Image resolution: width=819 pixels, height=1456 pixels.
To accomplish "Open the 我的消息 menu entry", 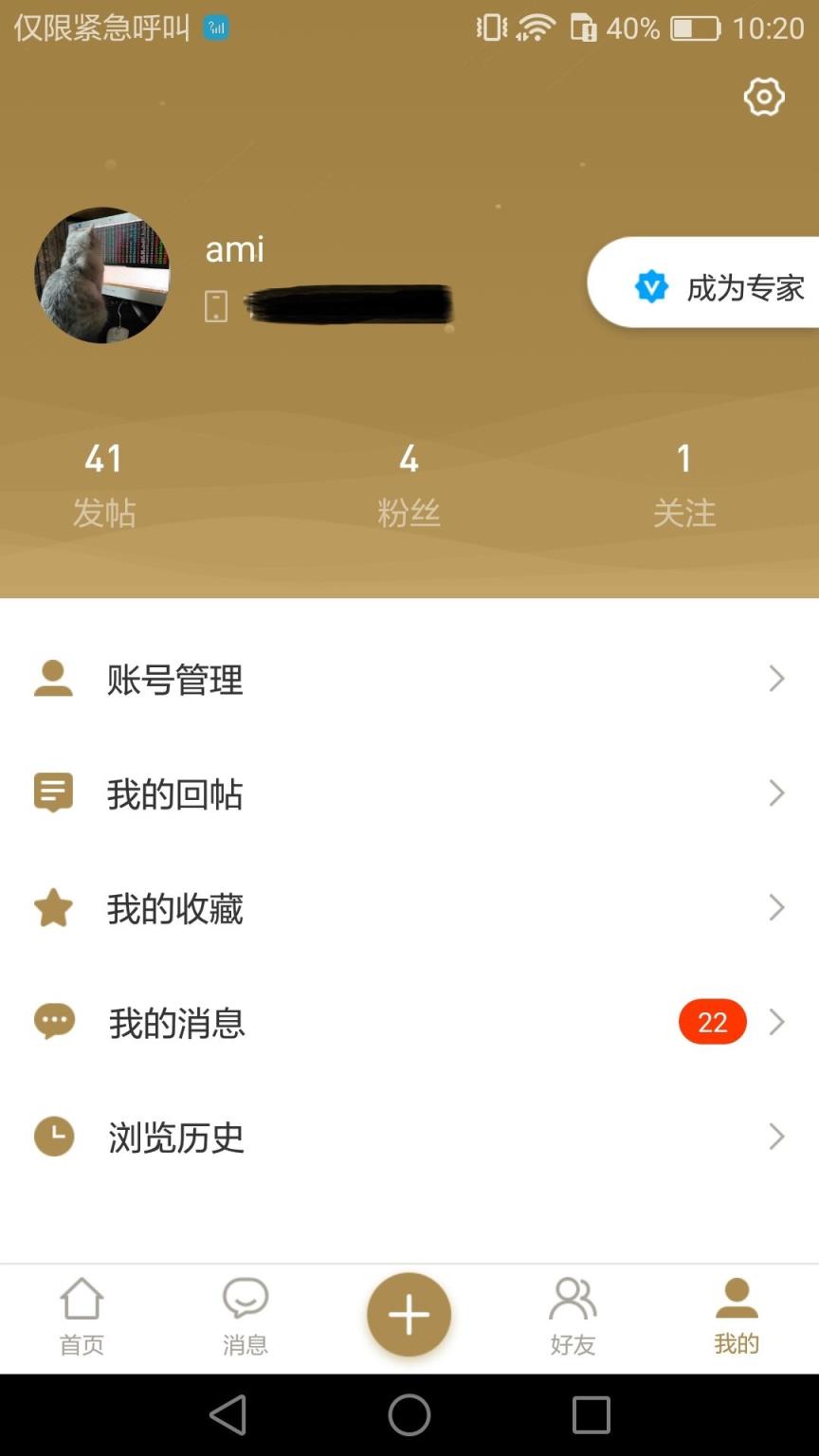I will [175, 1021].
